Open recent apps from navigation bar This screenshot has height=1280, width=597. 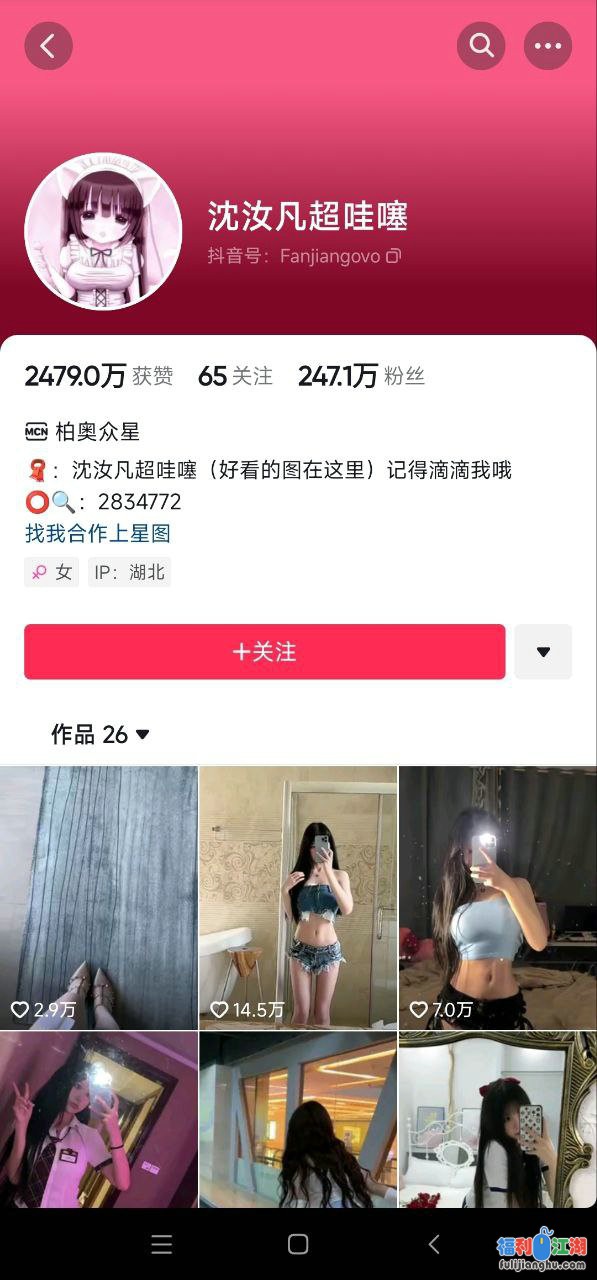pyautogui.click(x=162, y=1244)
